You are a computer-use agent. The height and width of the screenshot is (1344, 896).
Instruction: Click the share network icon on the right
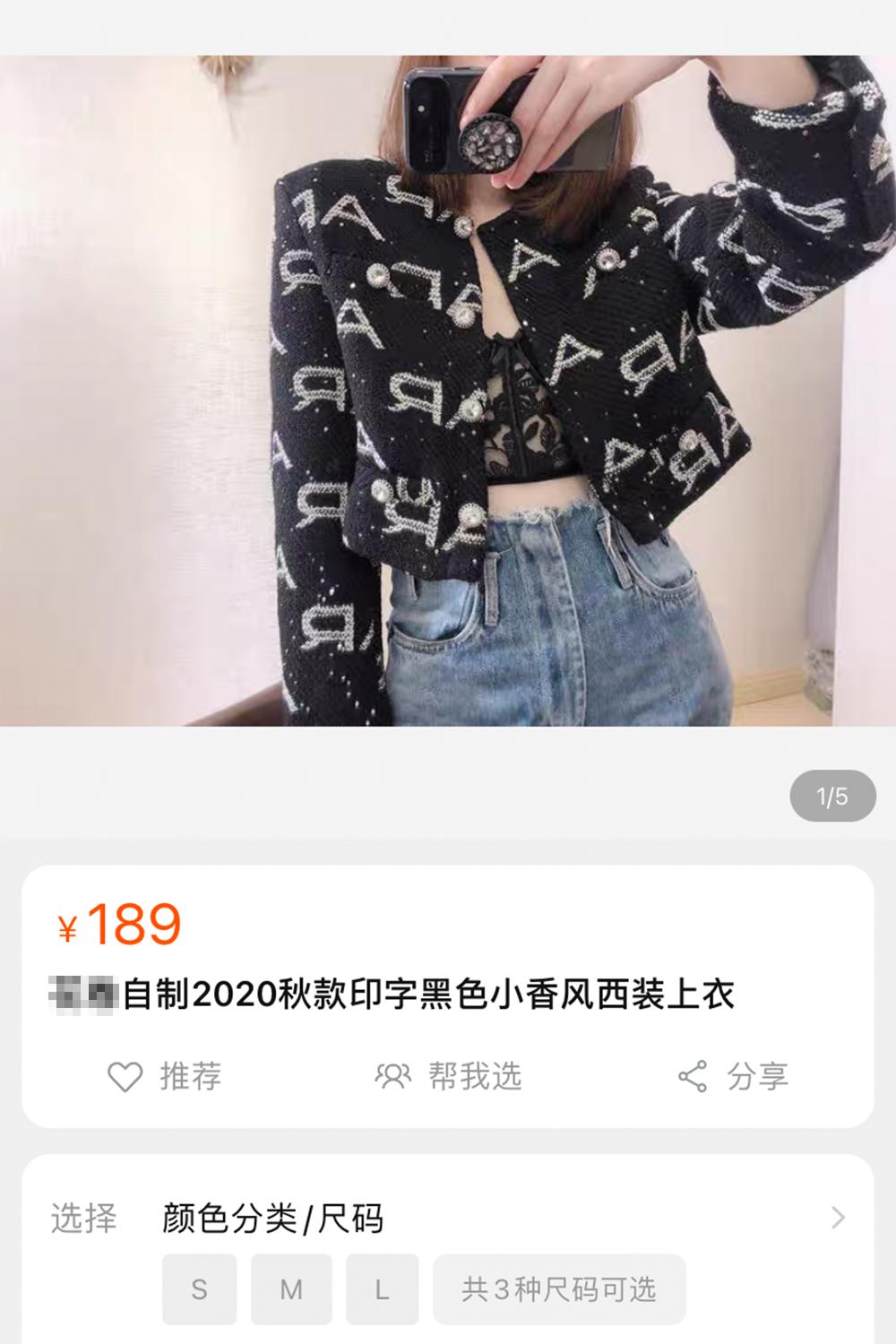692,1076
